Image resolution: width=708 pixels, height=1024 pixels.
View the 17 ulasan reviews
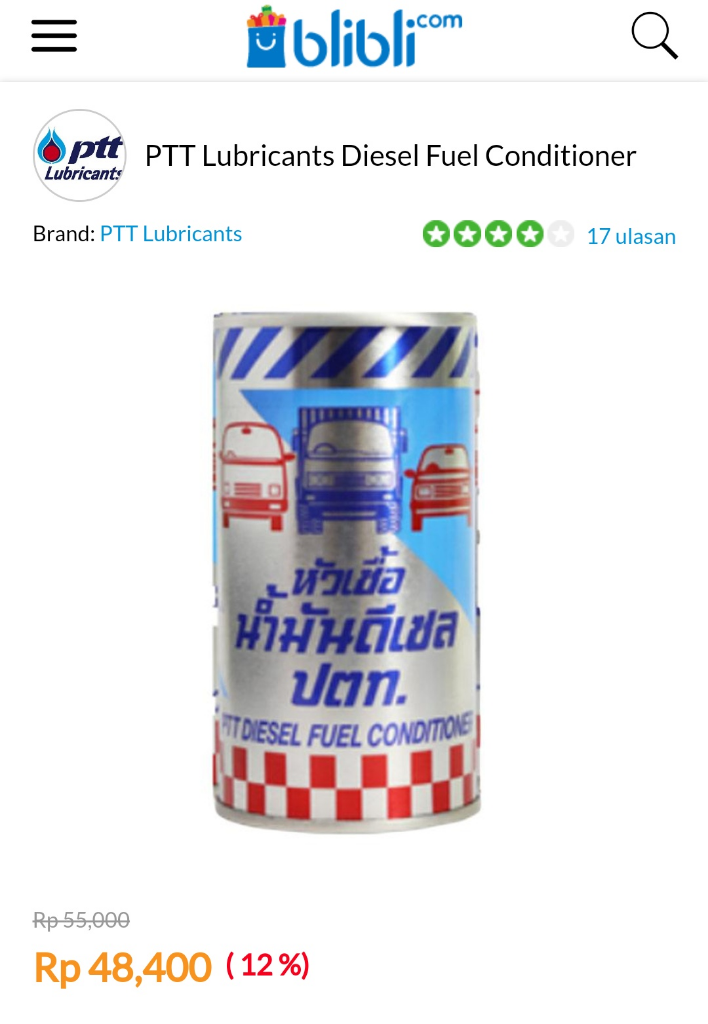630,237
